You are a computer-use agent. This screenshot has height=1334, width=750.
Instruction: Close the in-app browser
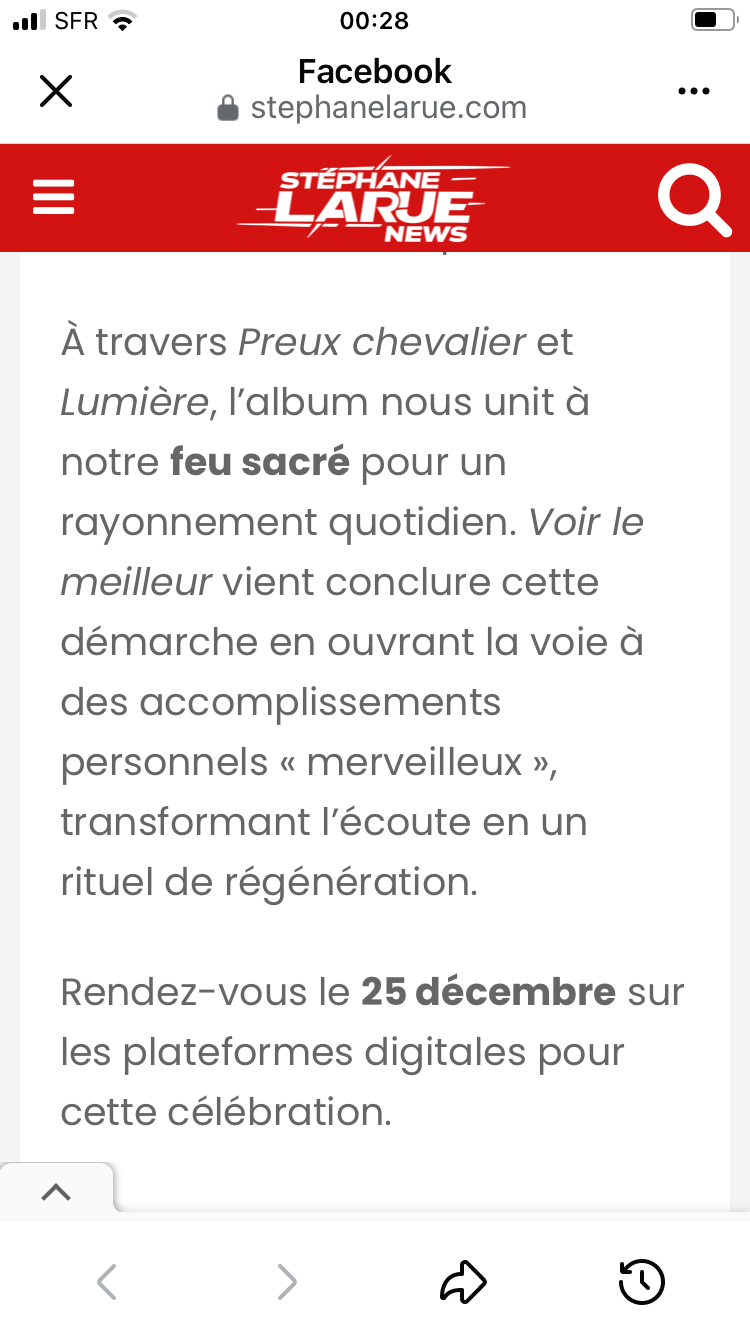(56, 91)
